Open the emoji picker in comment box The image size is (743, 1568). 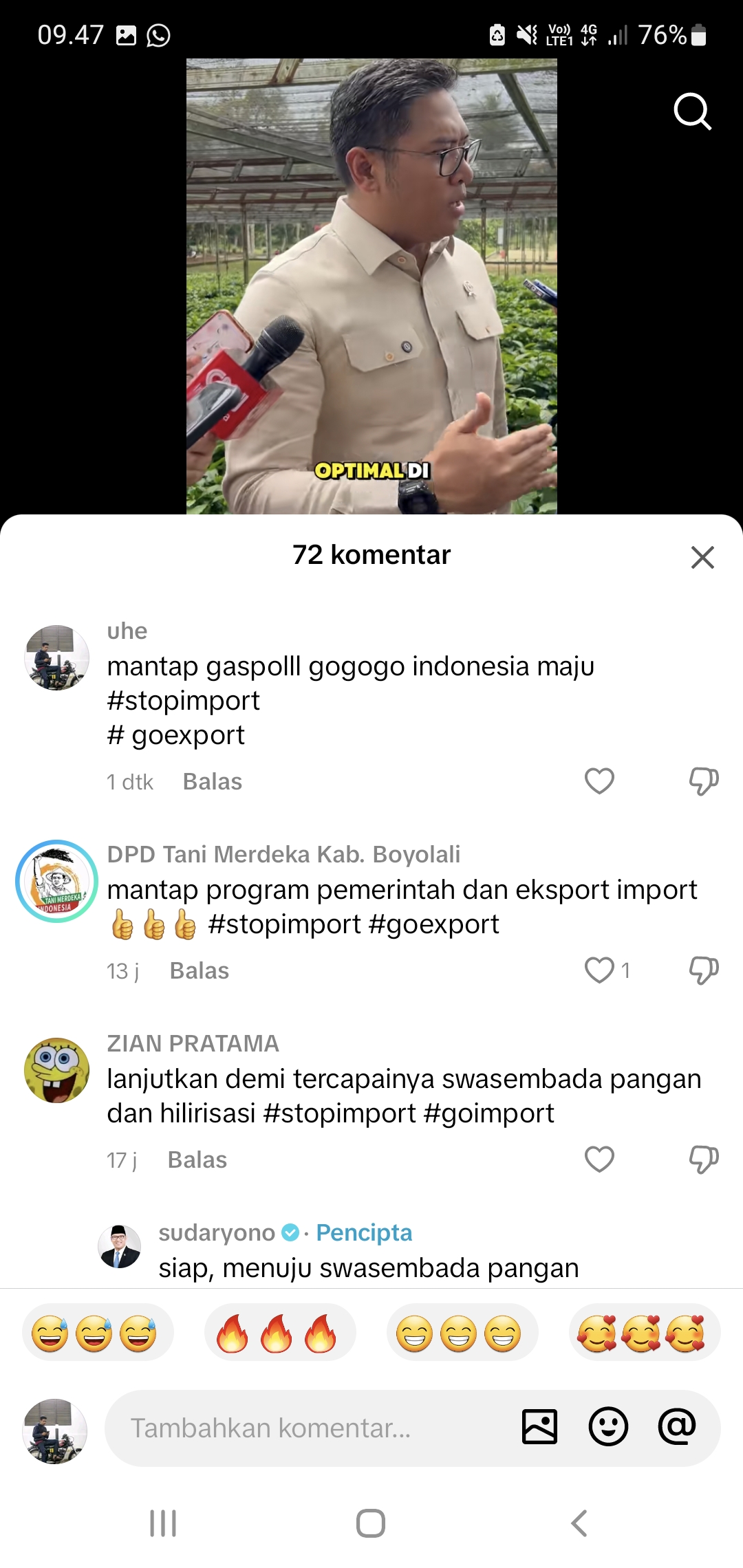pos(608,1427)
